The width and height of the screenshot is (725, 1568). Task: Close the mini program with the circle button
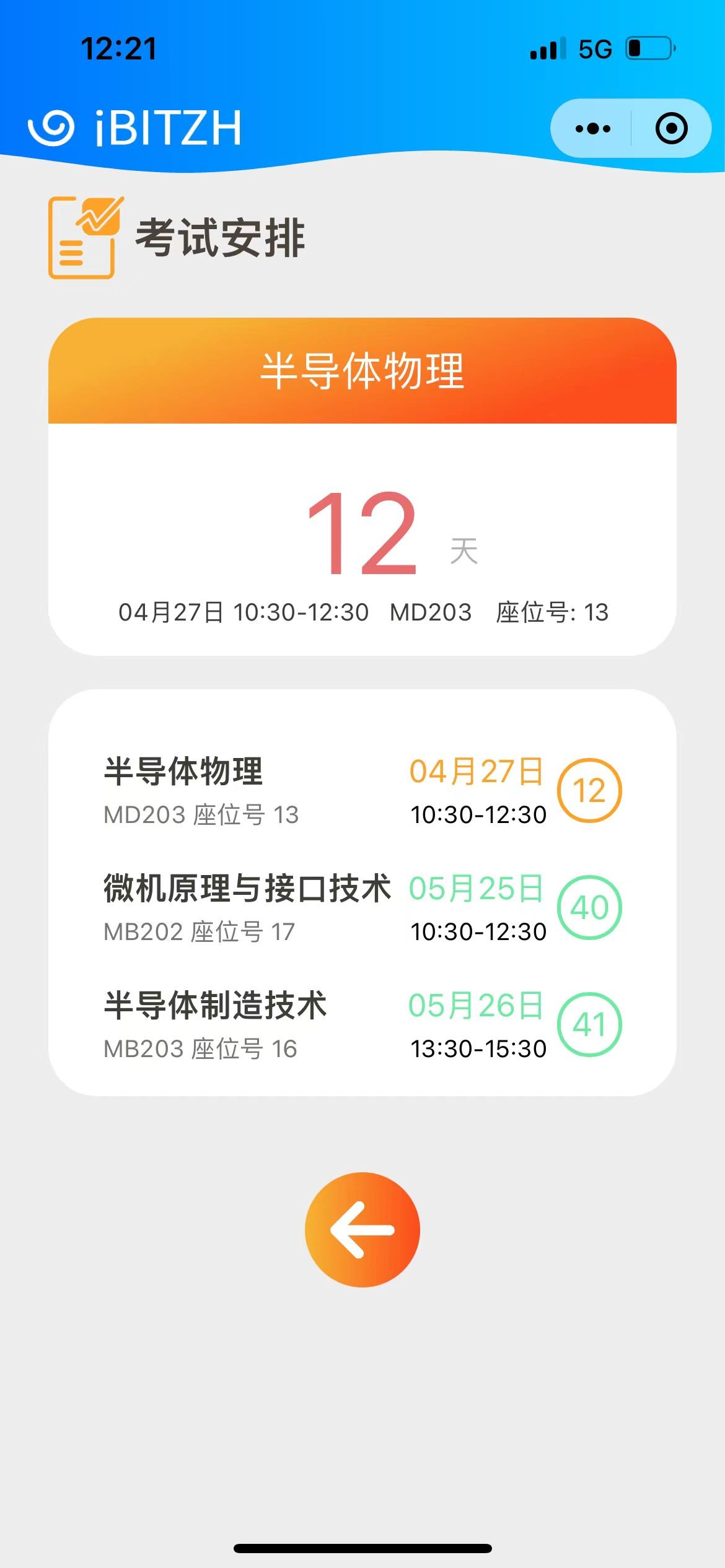(671, 129)
